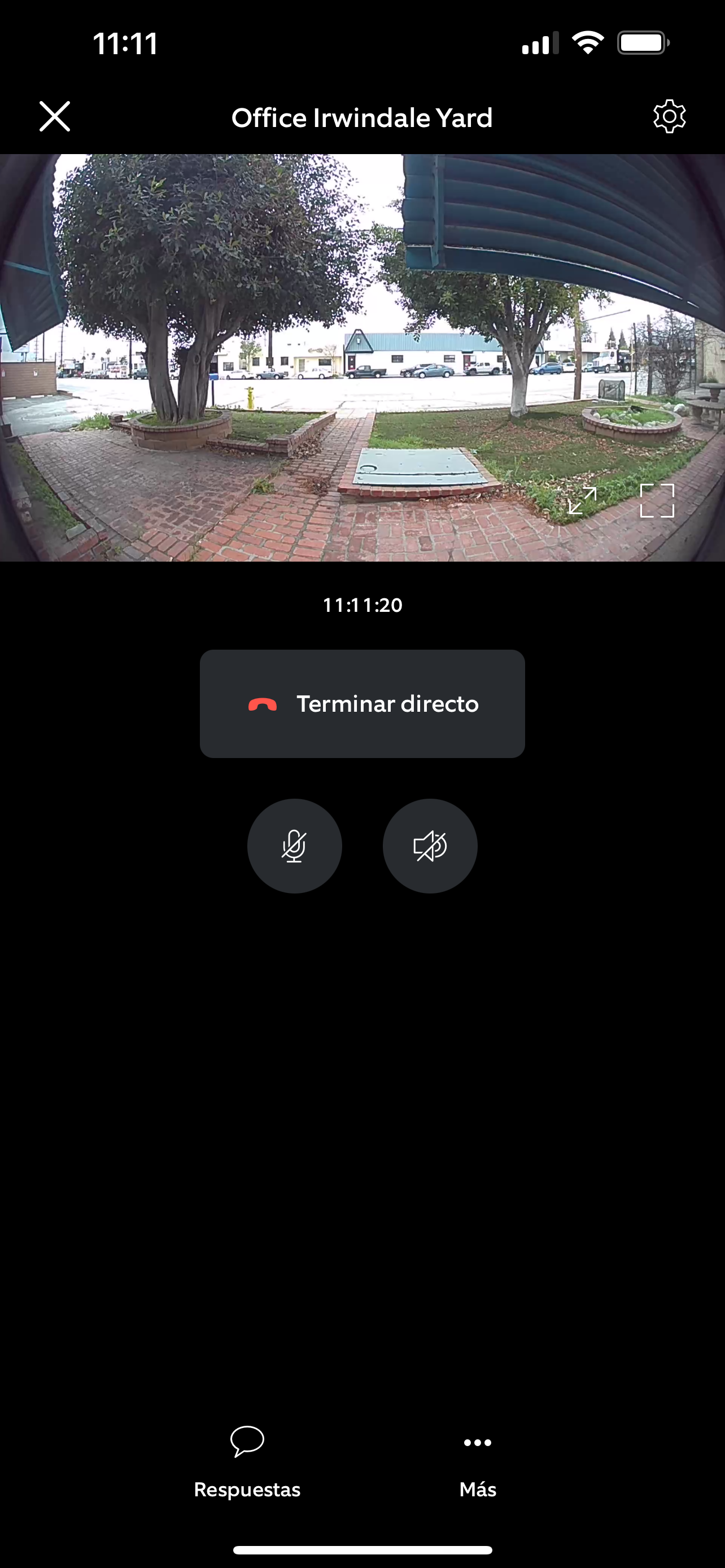Viewport: 725px width, 1568px height.
Task: Open the Más options menu
Action: pyautogui.click(x=477, y=1462)
